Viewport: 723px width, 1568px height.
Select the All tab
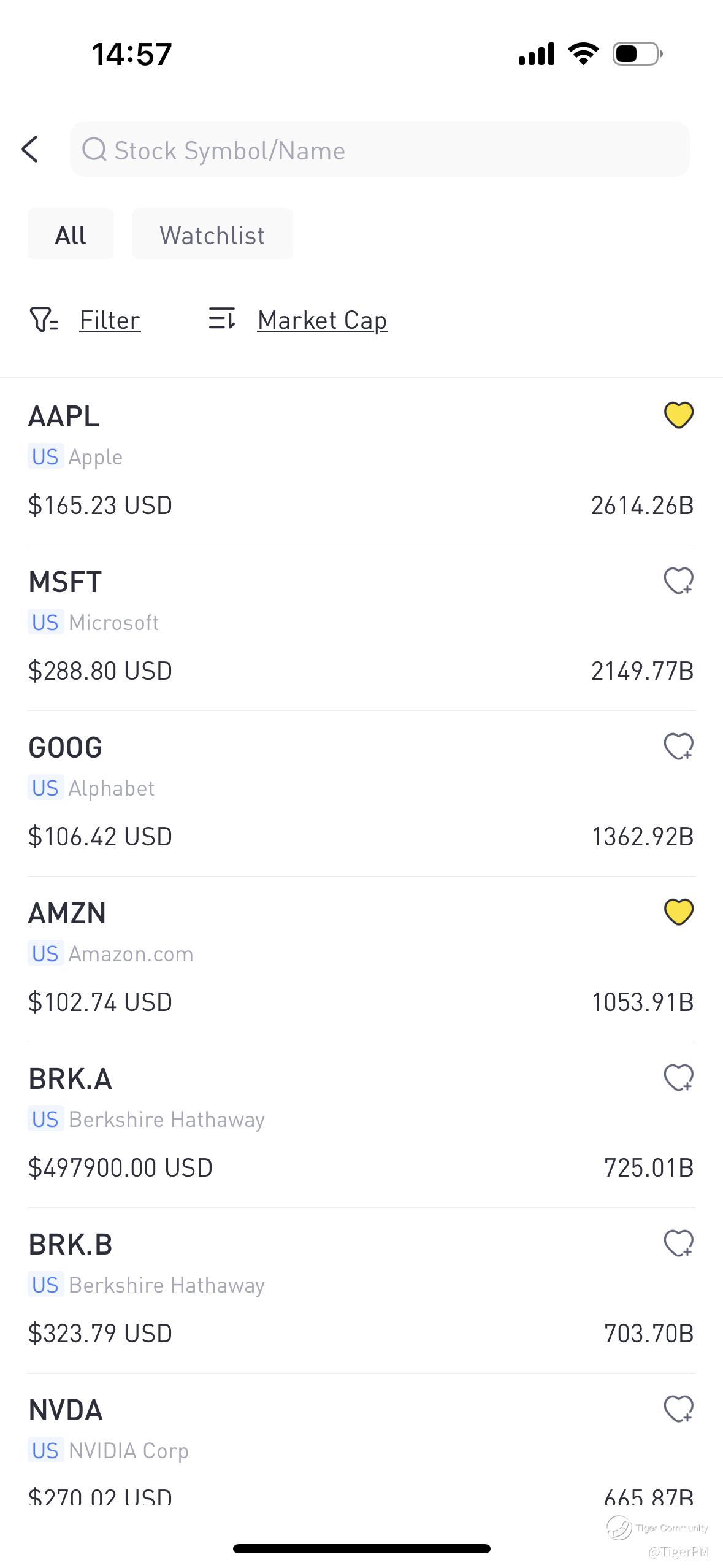[x=71, y=234]
